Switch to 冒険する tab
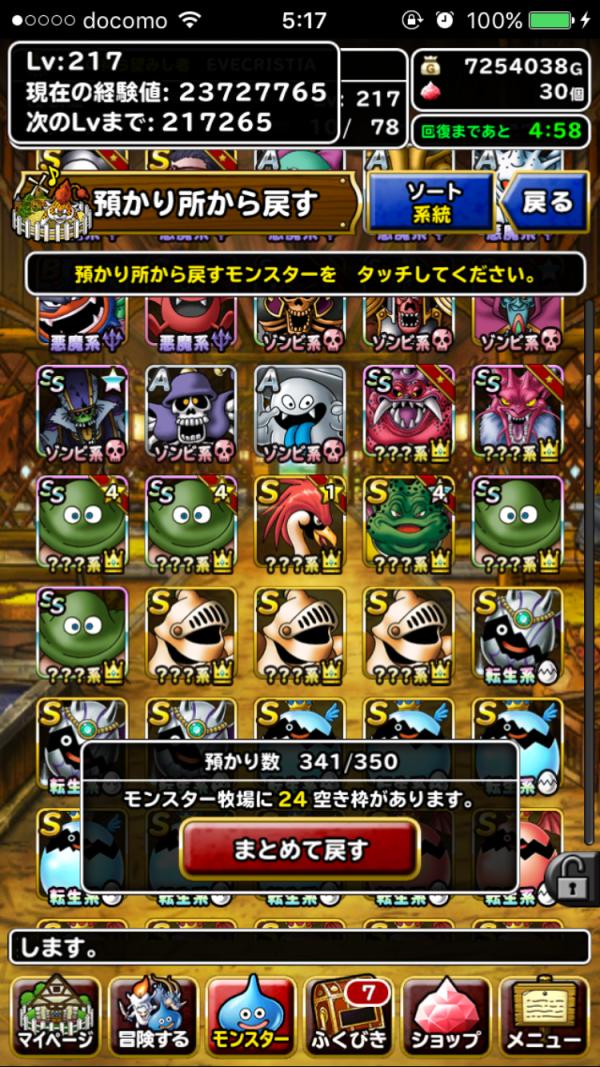The height and width of the screenshot is (1067, 600). [152, 1015]
